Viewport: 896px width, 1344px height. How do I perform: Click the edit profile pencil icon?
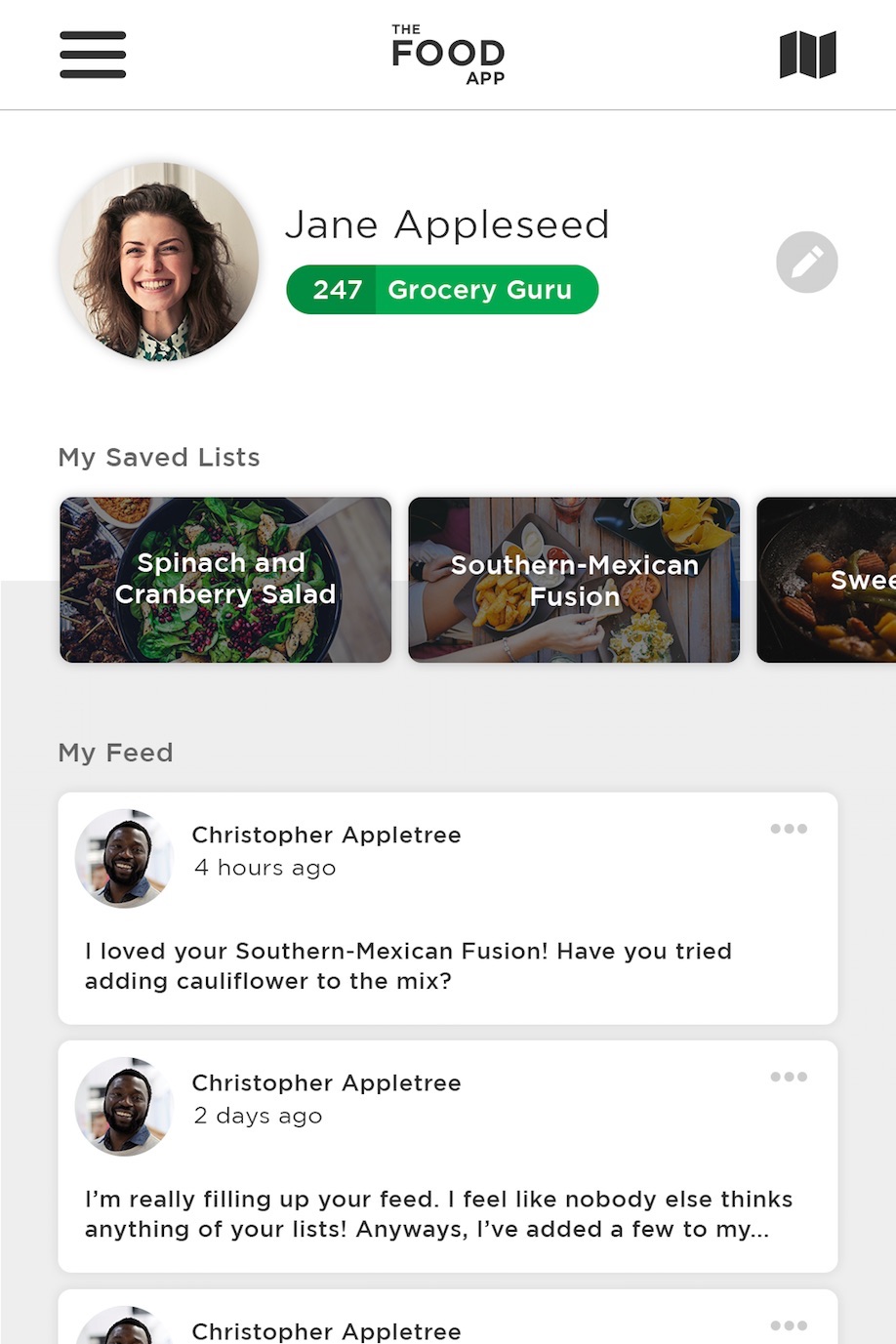point(806,262)
